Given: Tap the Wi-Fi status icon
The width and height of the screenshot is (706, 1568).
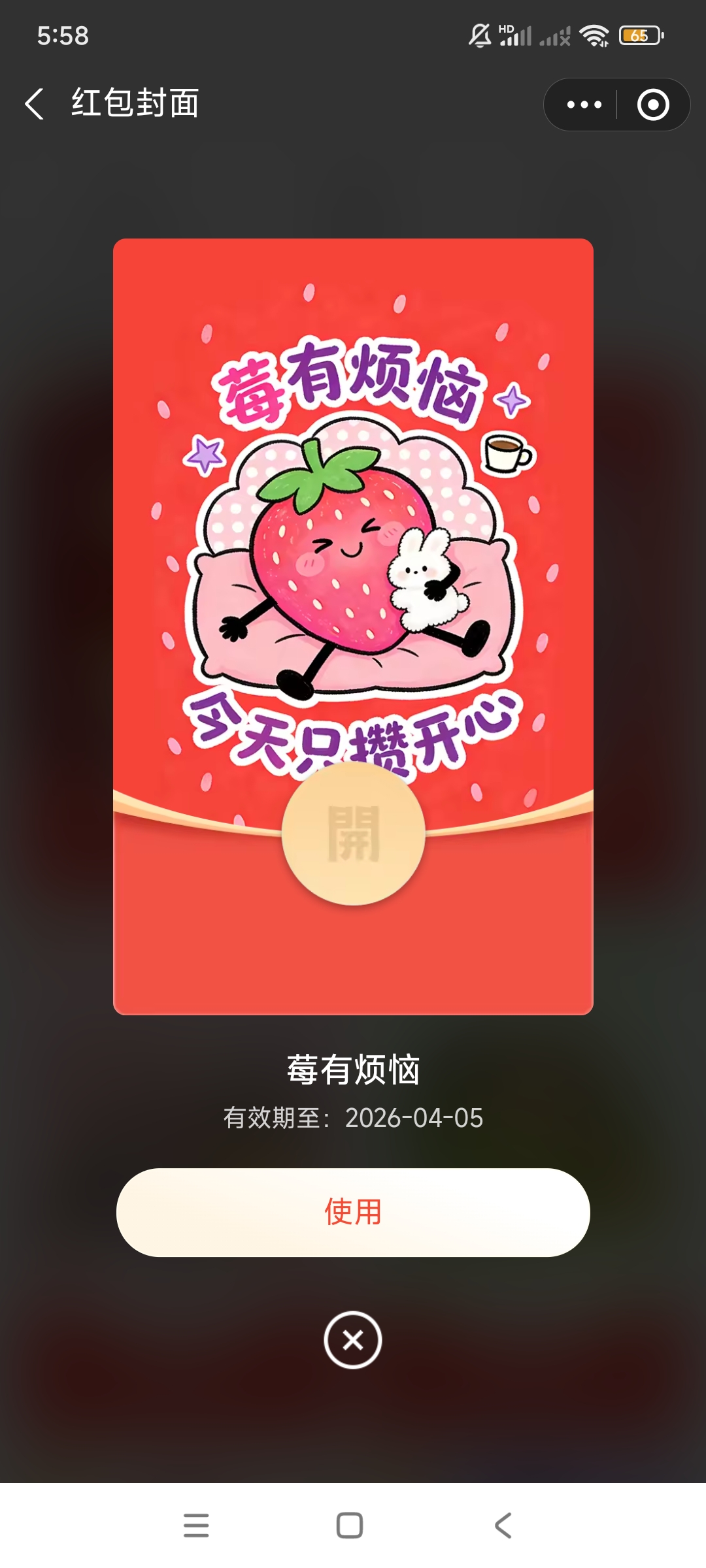Looking at the screenshot, I should point(596,37).
